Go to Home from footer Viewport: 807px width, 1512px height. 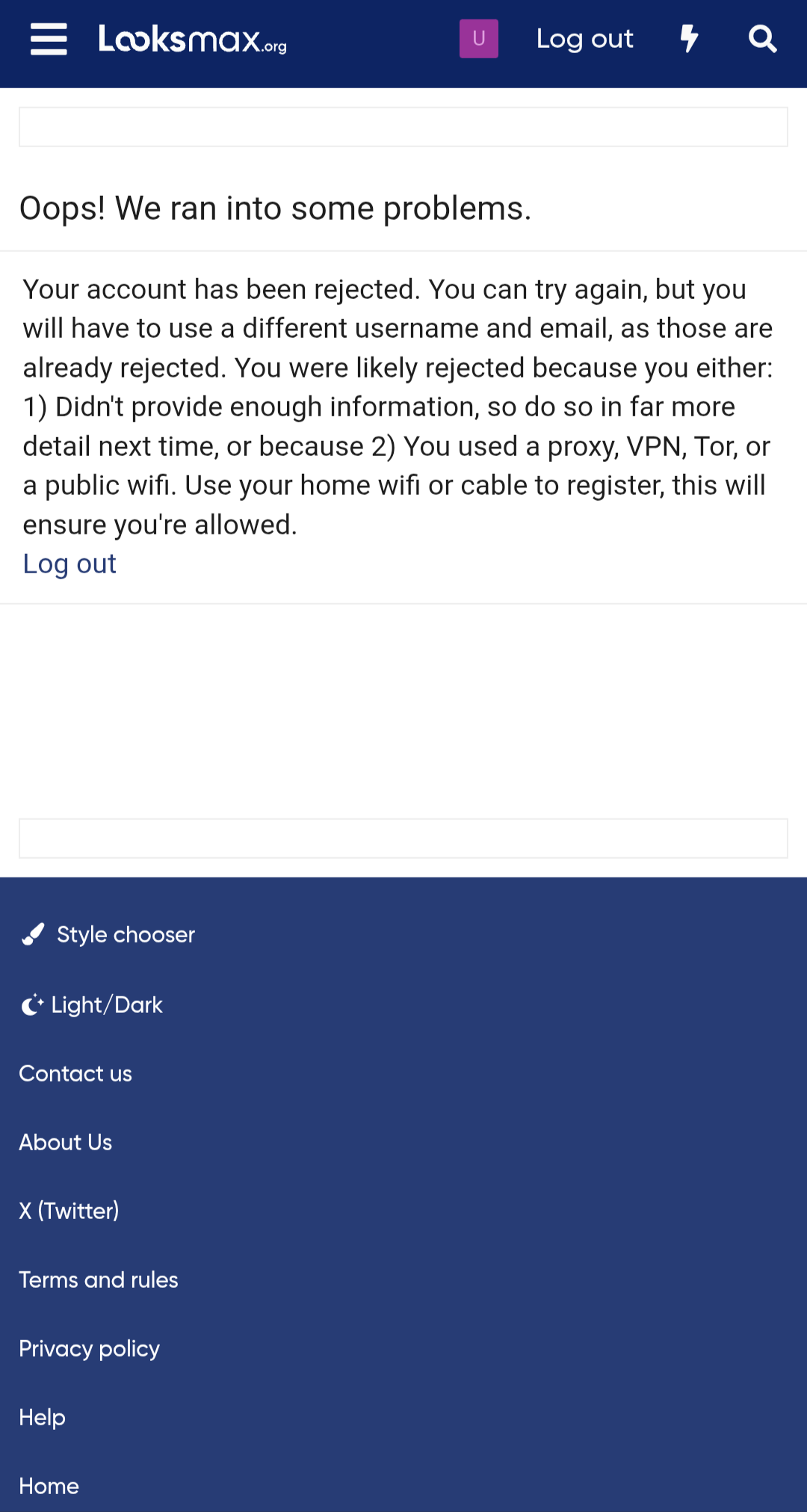49,1486
